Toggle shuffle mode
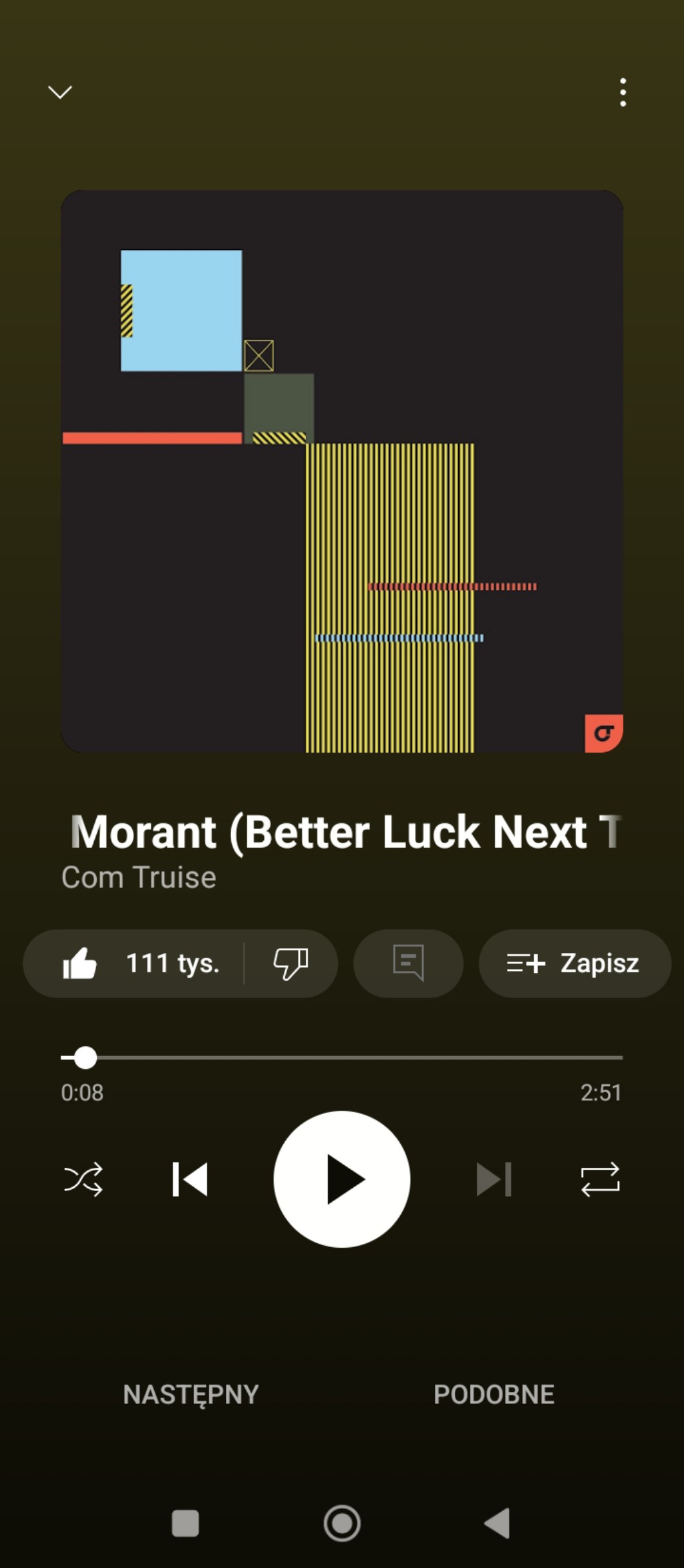Image resolution: width=684 pixels, height=1568 pixels. (83, 1179)
